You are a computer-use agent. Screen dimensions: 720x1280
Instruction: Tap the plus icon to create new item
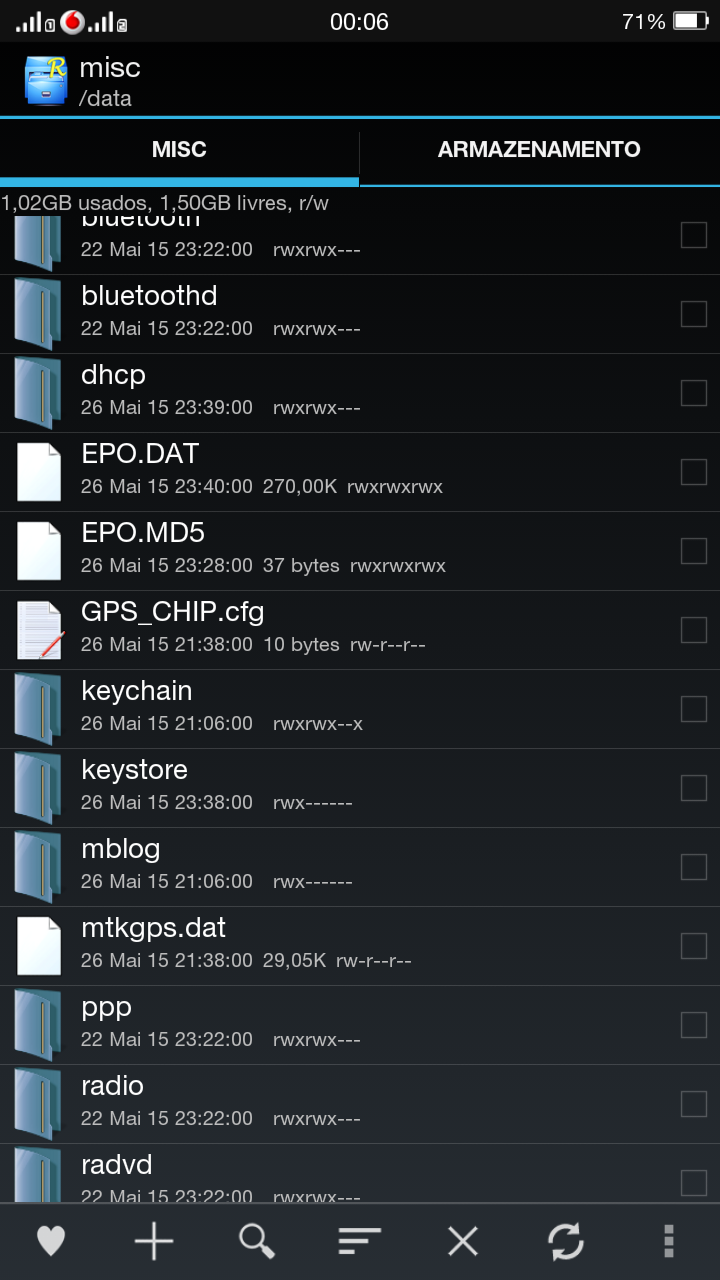point(154,1241)
